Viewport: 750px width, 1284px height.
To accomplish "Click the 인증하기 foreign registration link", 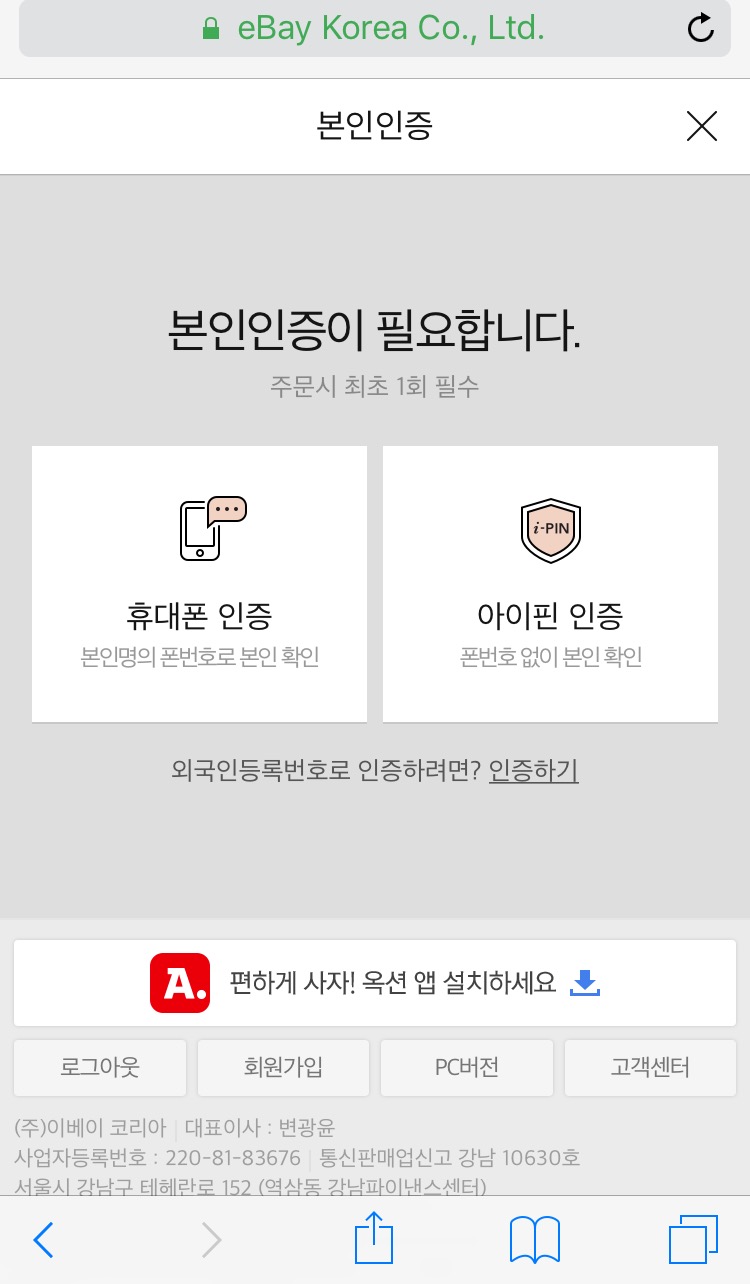I will (533, 770).
